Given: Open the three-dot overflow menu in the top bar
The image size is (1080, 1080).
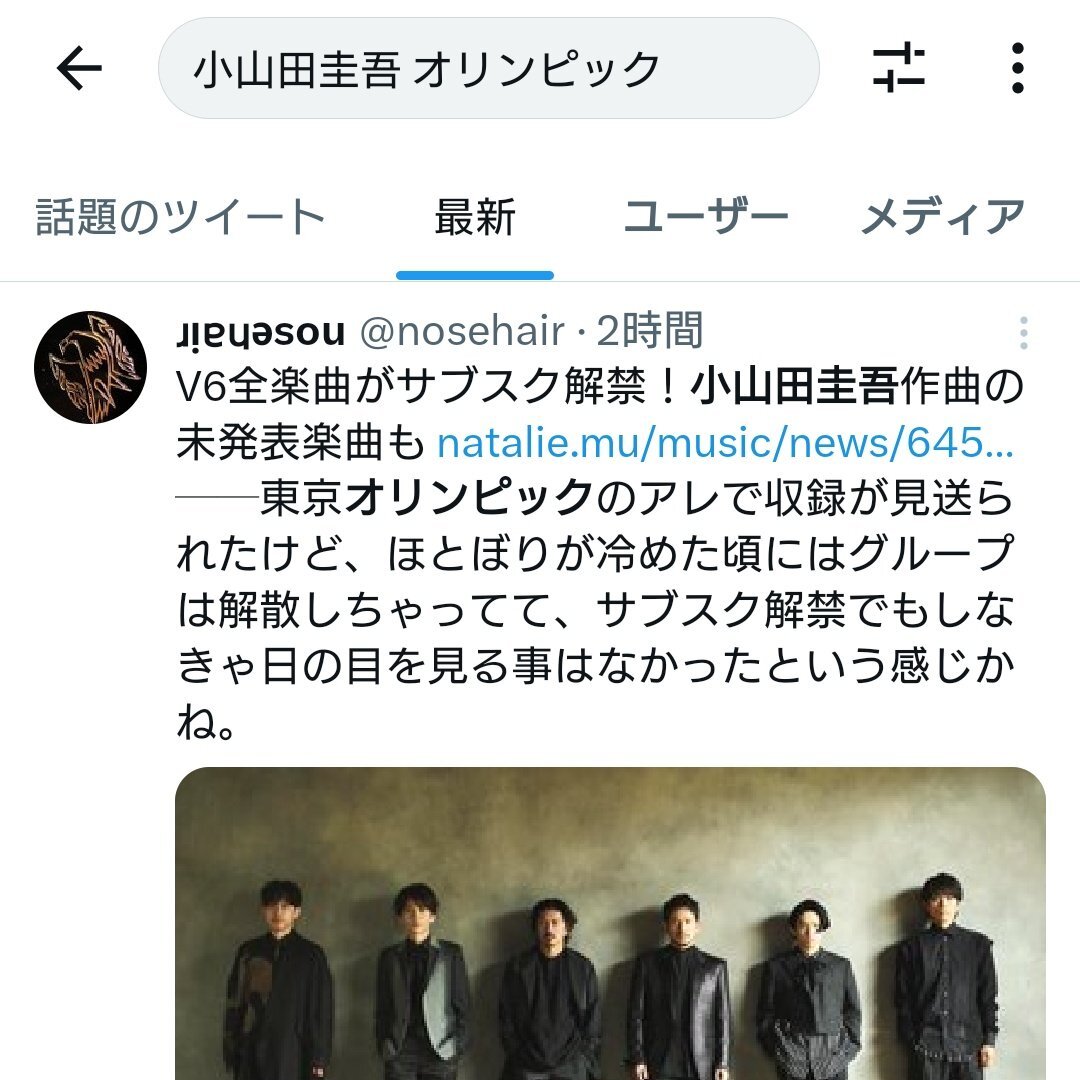Looking at the screenshot, I should [1017, 69].
